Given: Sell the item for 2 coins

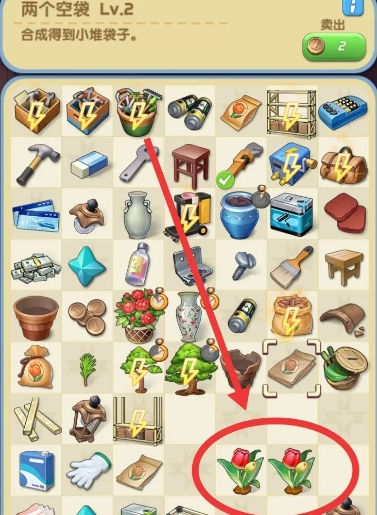Looking at the screenshot, I should pyautogui.click(x=334, y=47).
